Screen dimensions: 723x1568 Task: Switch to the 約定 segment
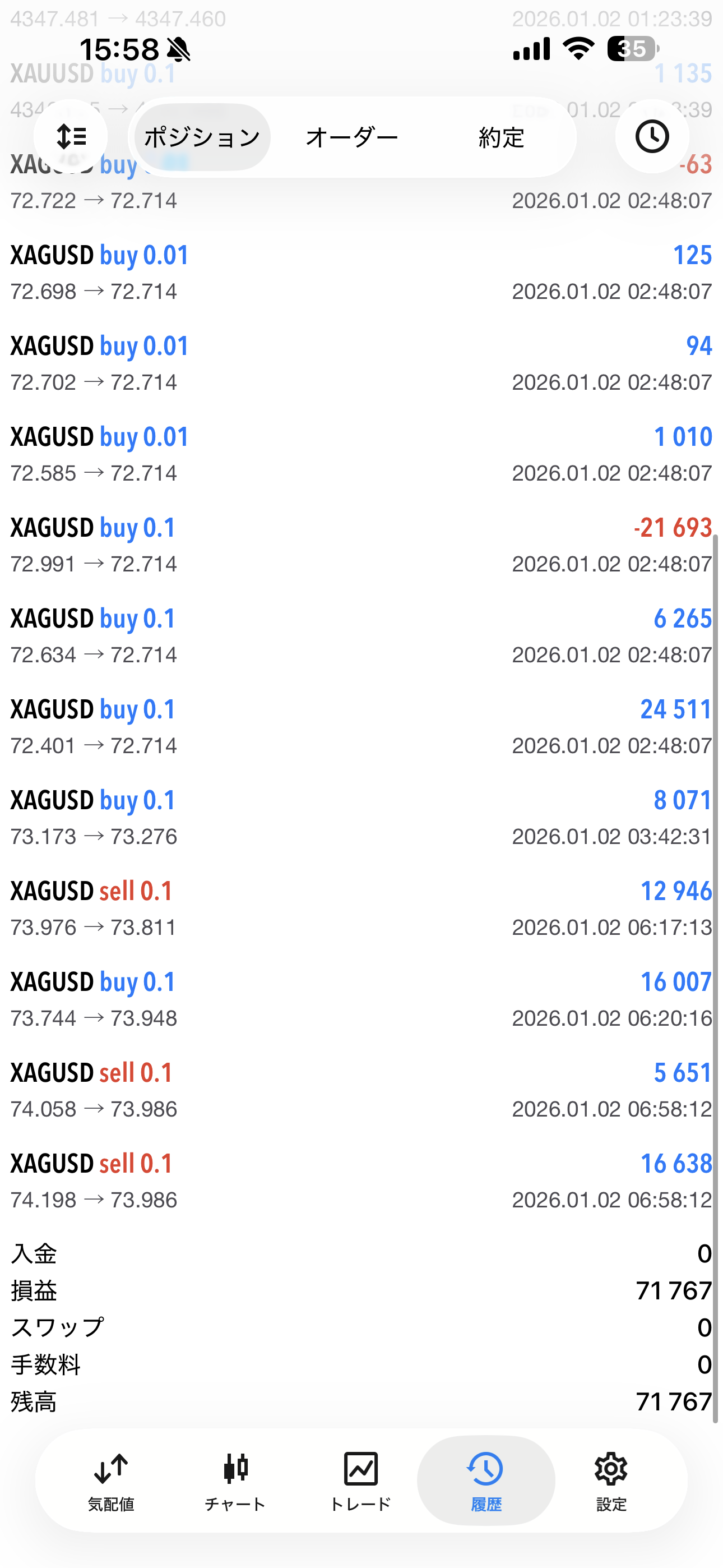point(501,137)
